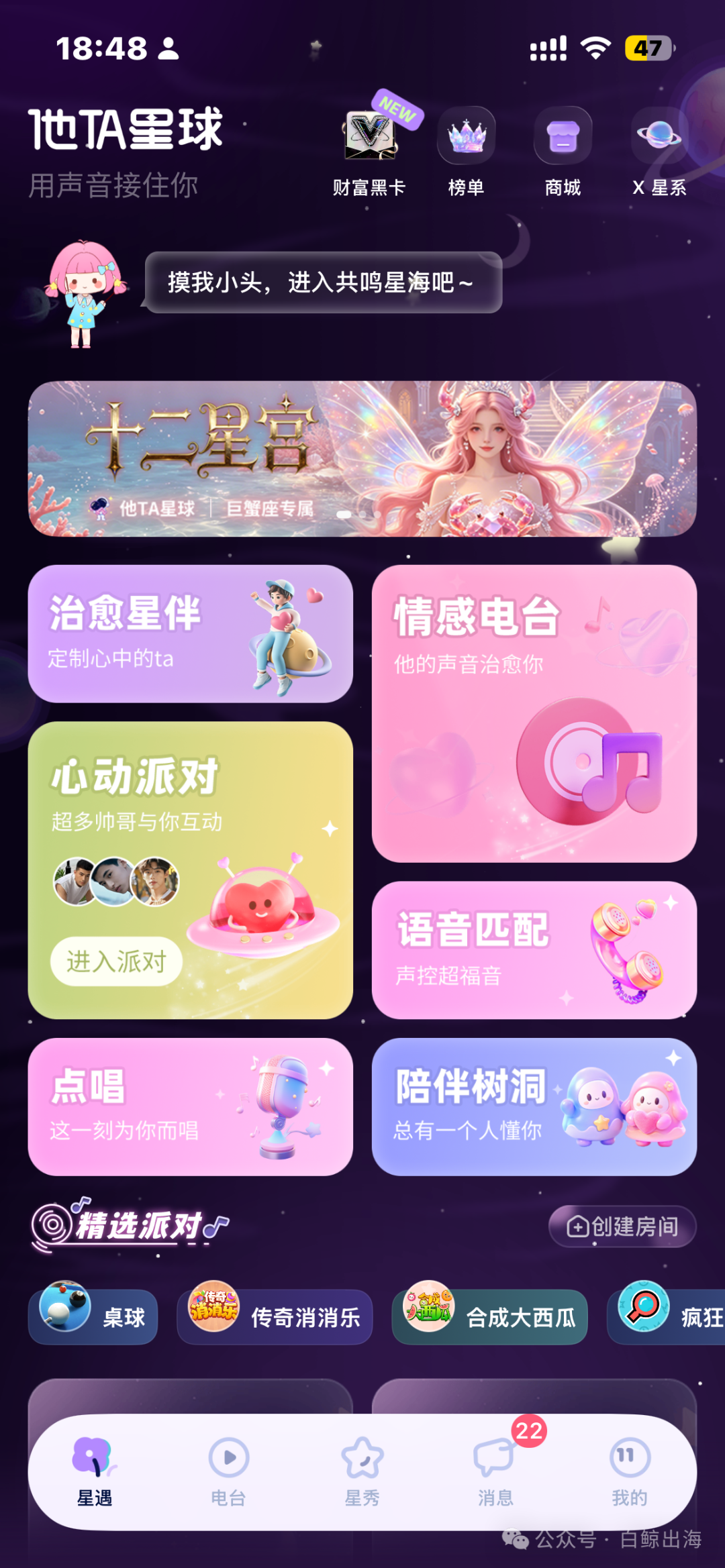This screenshot has width=725, height=1568.
Task: Select the 合成大西瓜 chip
Action: coord(489,1316)
